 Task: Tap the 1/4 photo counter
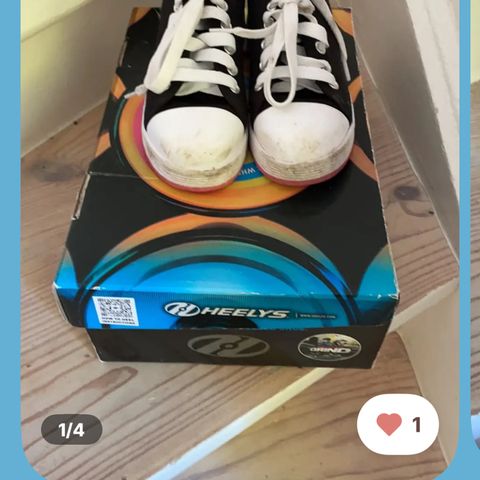coord(72,430)
